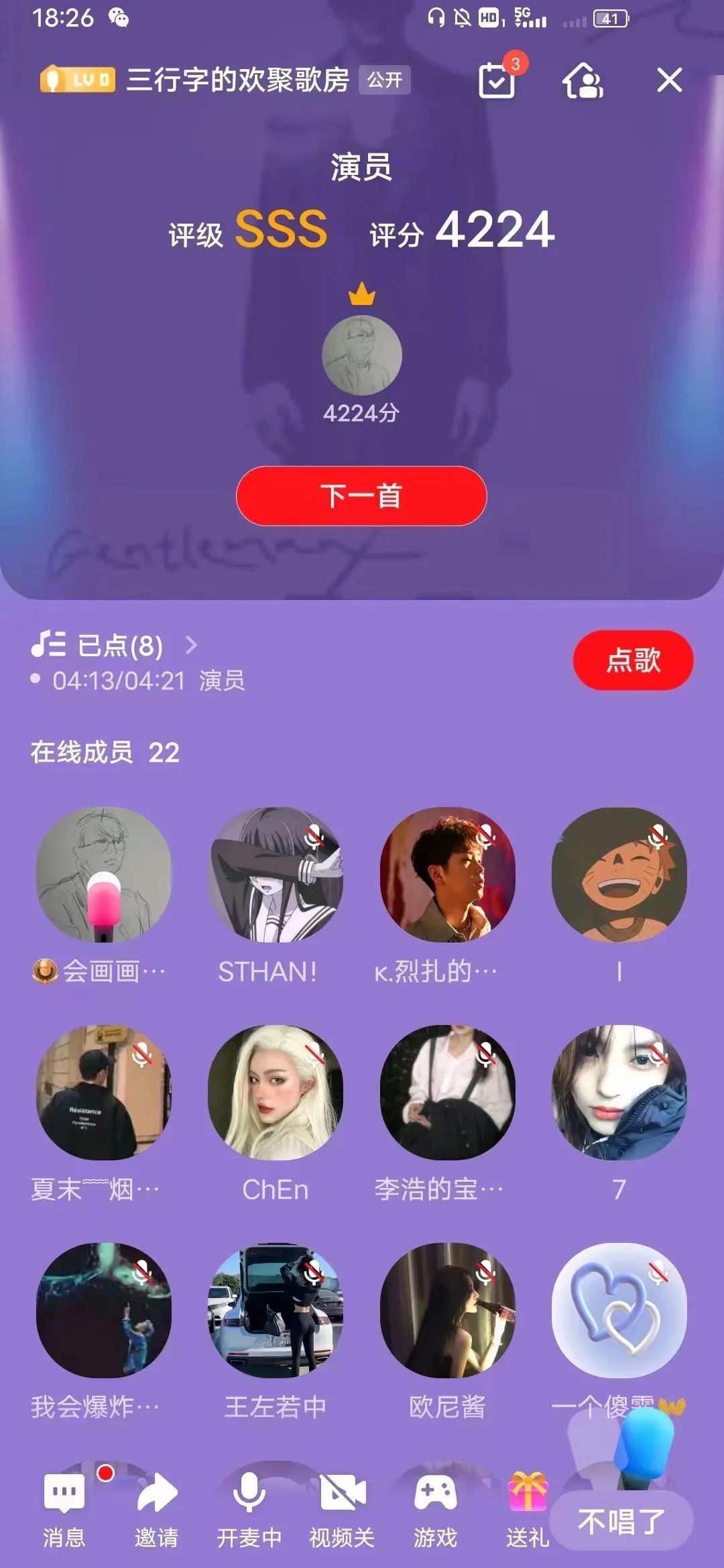Open the avatar of member 7
724x1568 pixels.
[619, 1093]
